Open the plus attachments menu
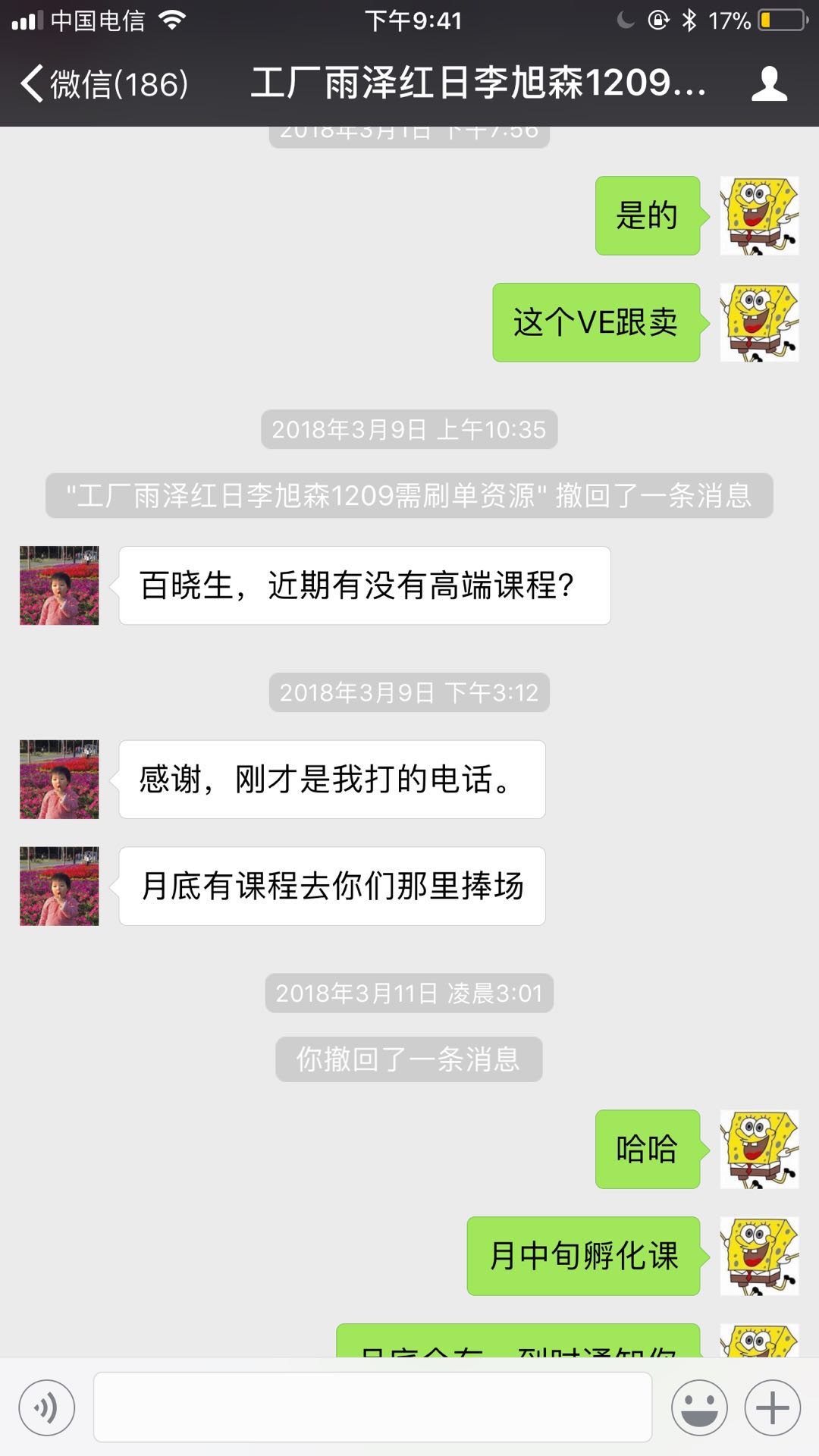Screen dimensions: 819x1456 pos(772,1407)
